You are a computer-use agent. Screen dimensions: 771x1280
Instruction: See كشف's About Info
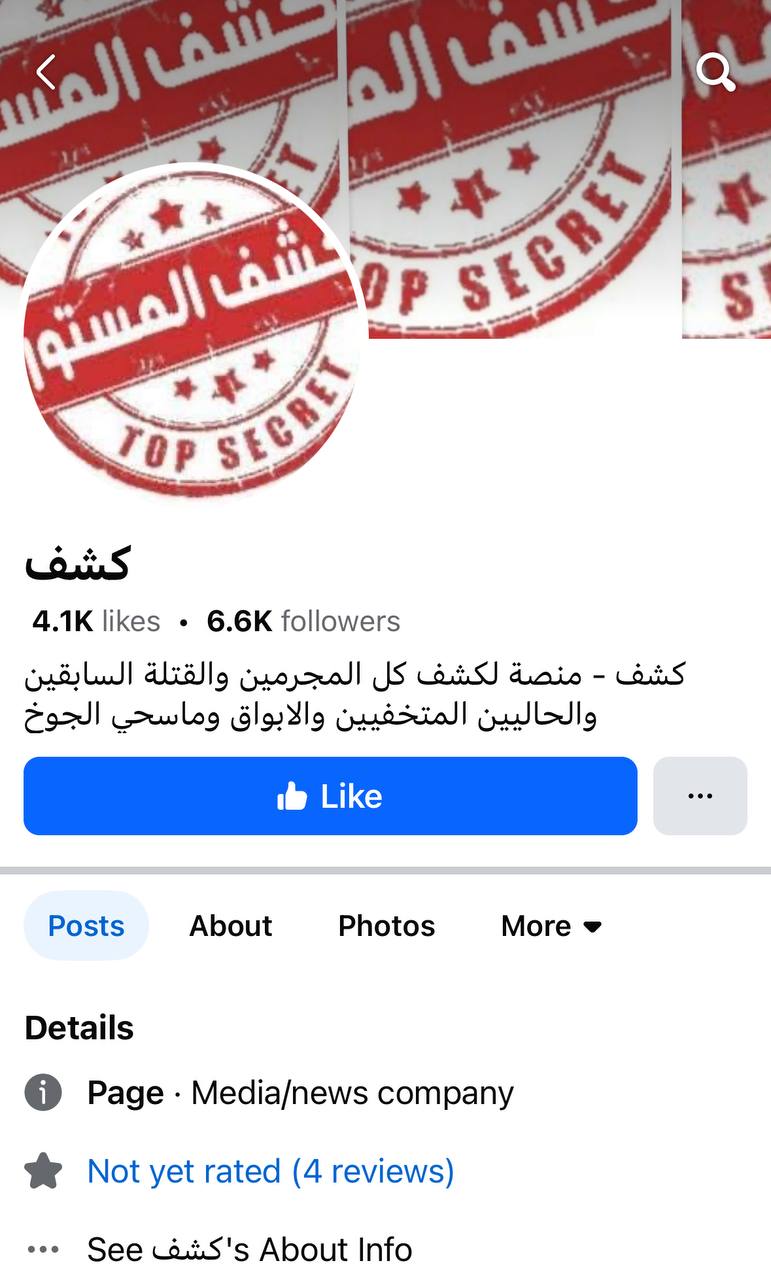pyautogui.click(x=249, y=1249)
